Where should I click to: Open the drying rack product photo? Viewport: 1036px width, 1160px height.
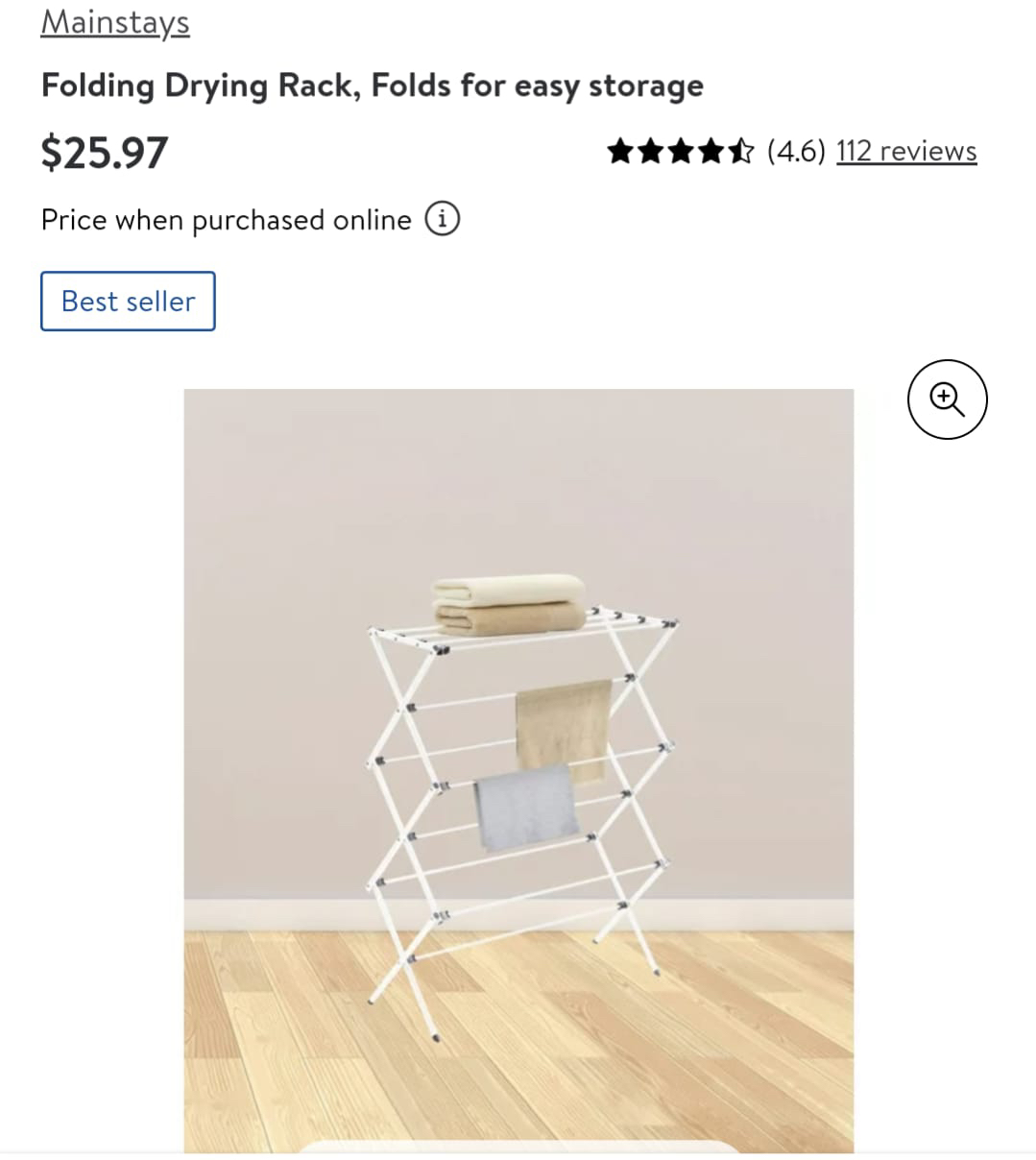[518, 768]
